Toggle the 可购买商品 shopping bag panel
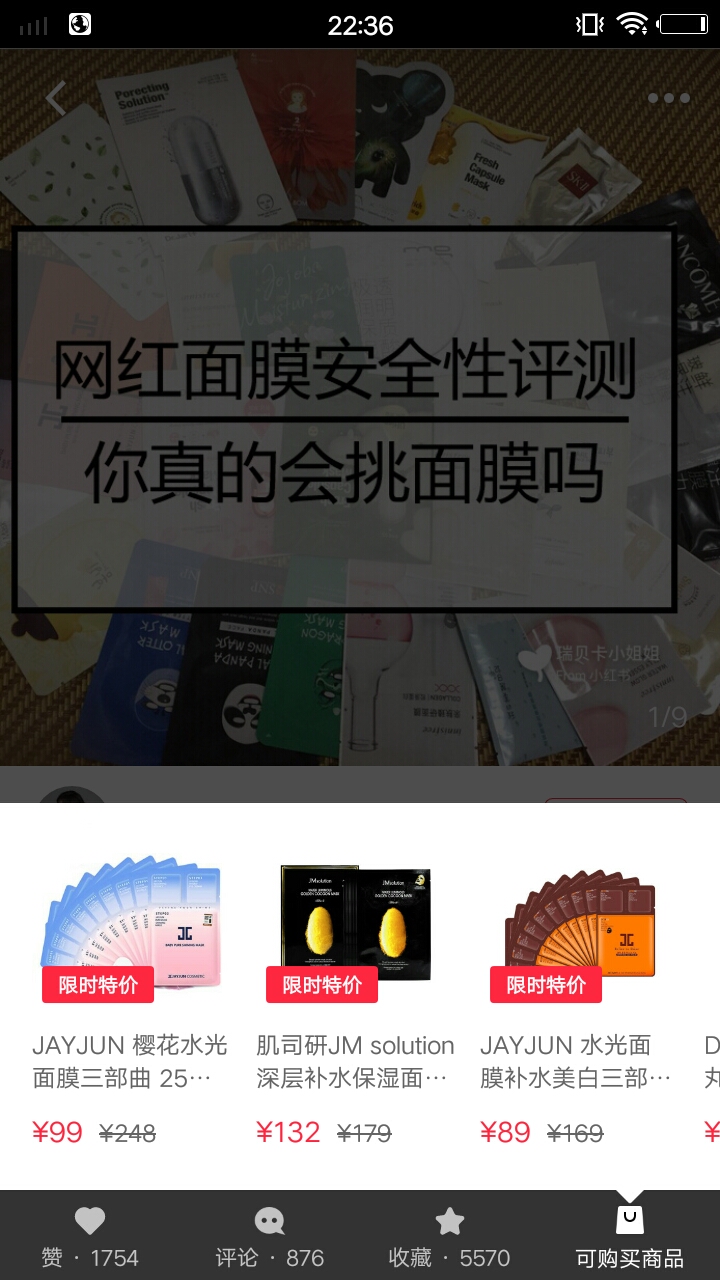 (x=630, y=1236)
